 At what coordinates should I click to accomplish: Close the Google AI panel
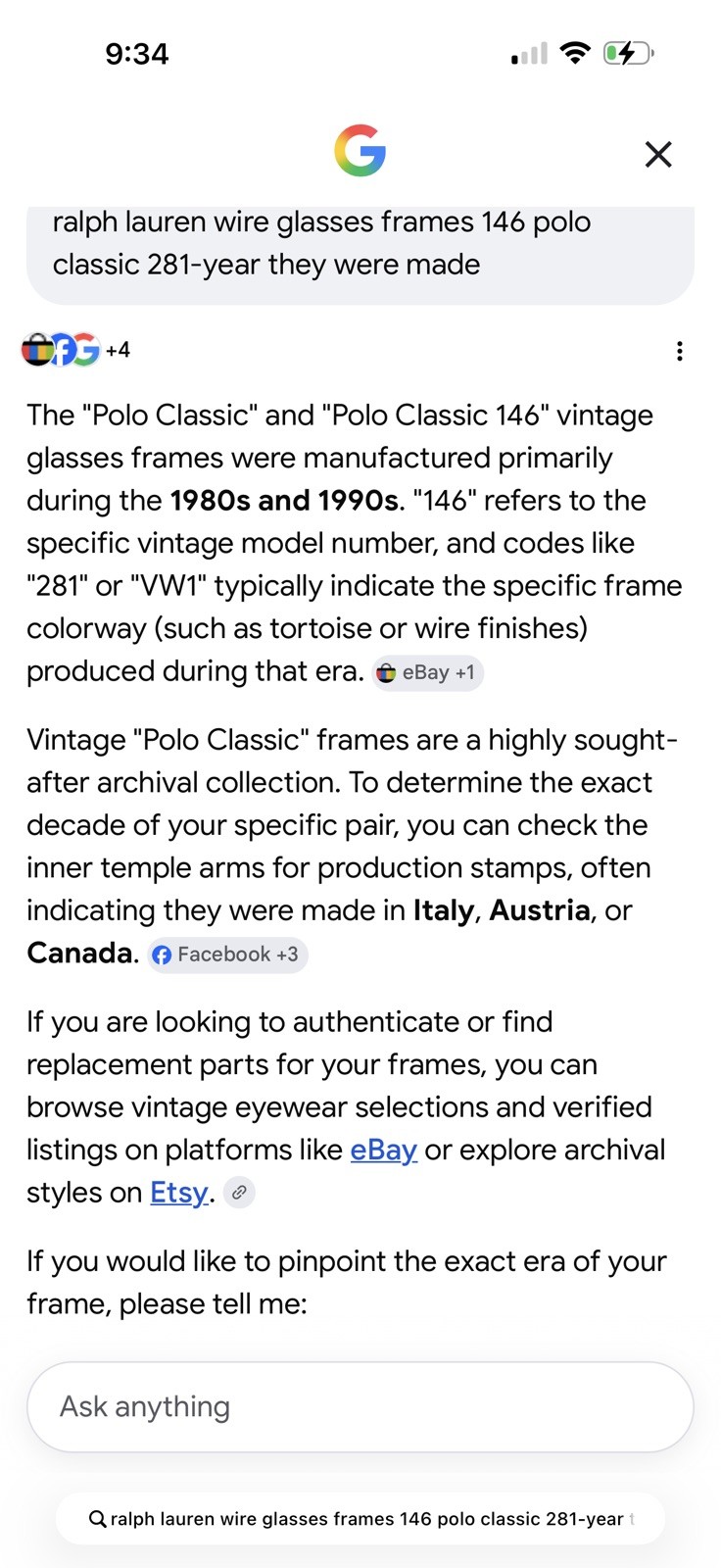658,154
